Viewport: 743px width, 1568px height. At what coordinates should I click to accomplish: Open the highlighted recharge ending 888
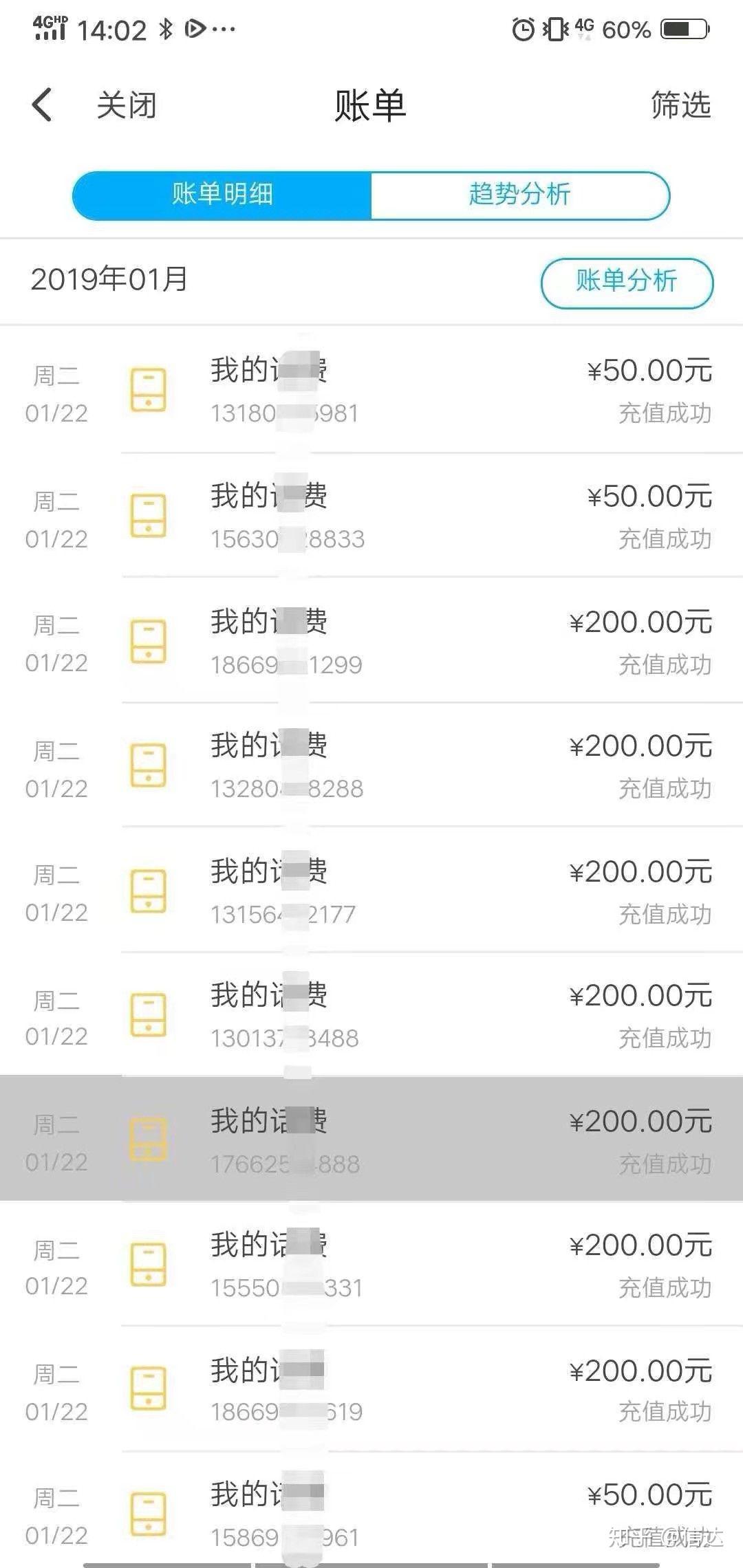[x=413, y=1140]
